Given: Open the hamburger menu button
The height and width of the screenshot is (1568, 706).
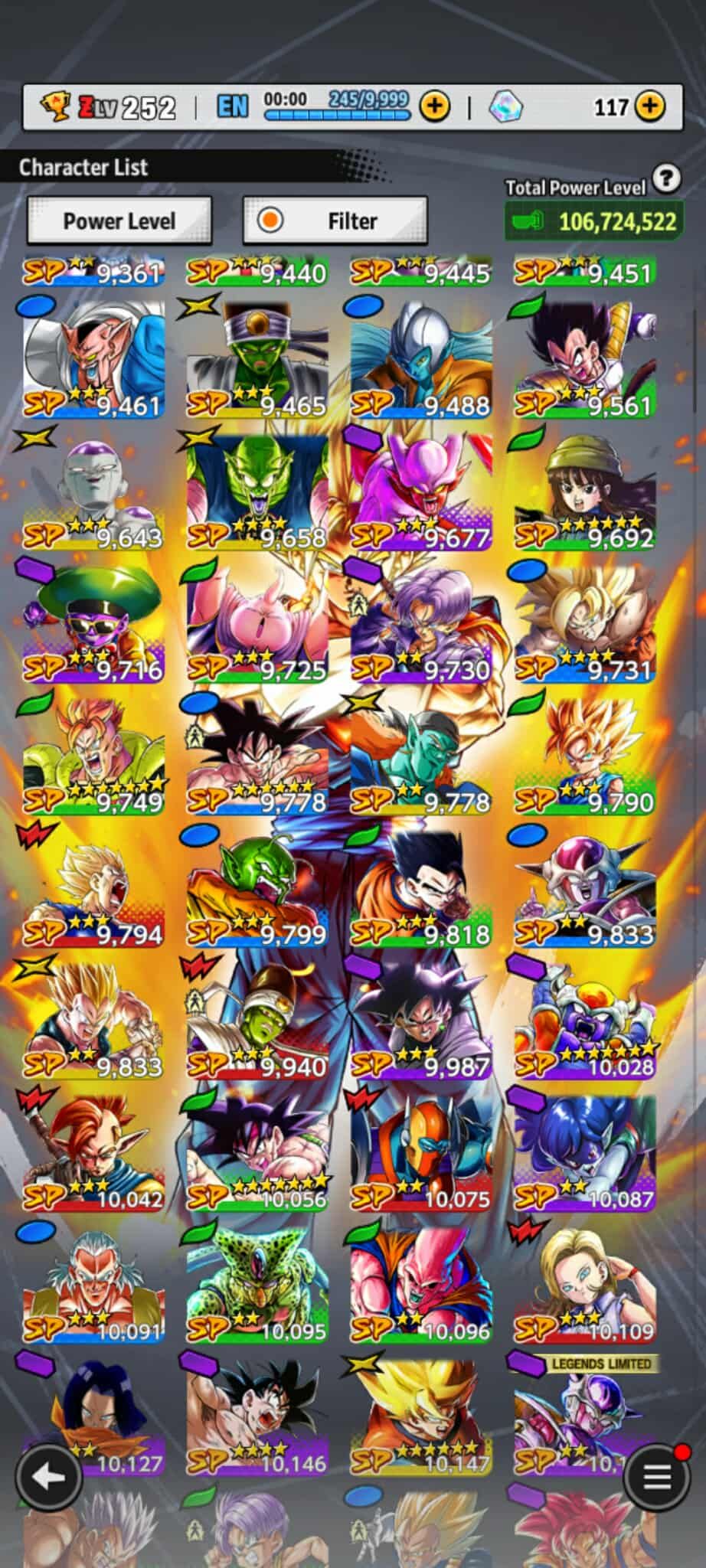Looking at the screenshot, I should coord(656,1477).
